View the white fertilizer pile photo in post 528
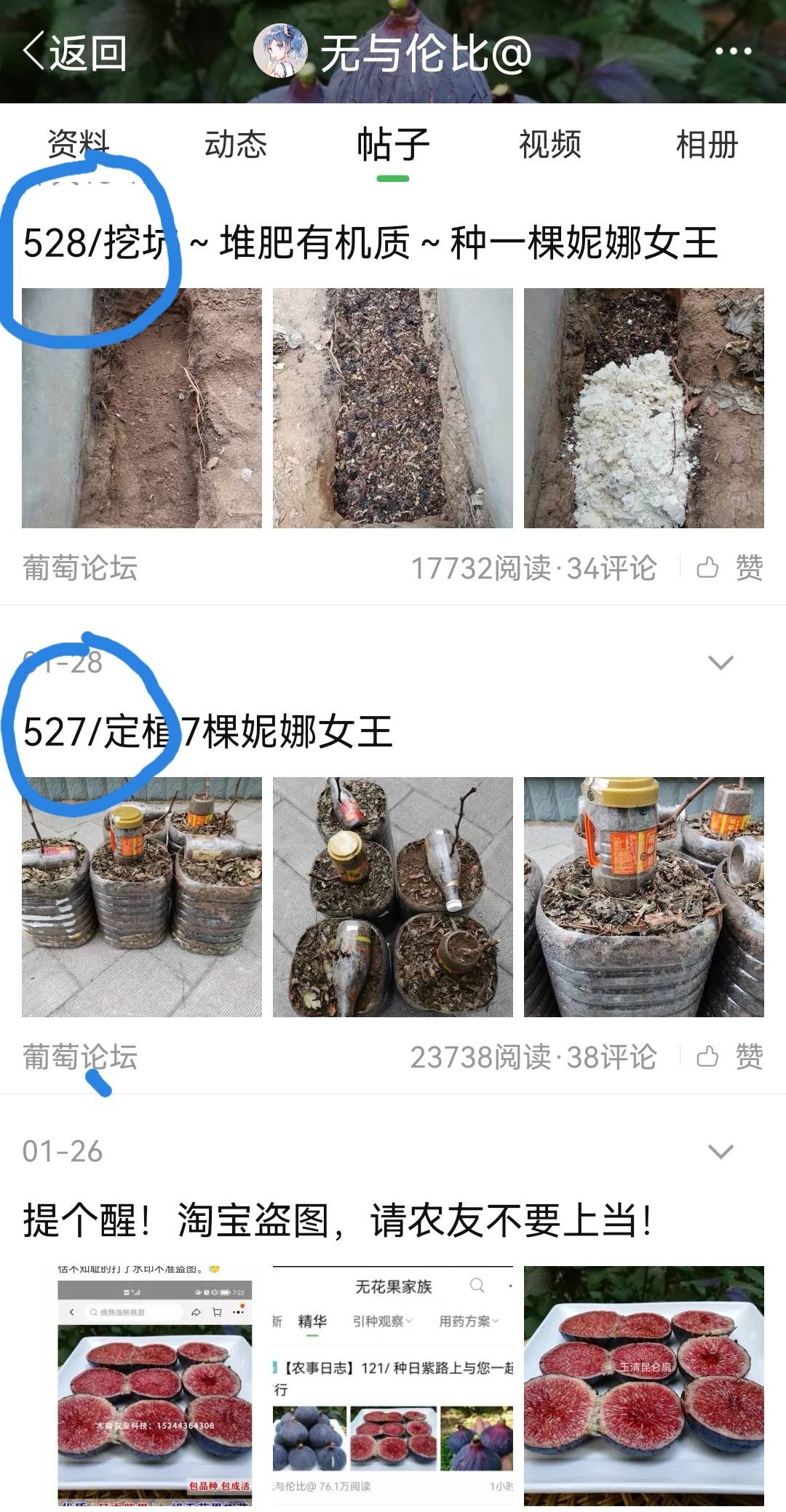The height and width of the screenshot is (1512, 786). tap(644, 408)
